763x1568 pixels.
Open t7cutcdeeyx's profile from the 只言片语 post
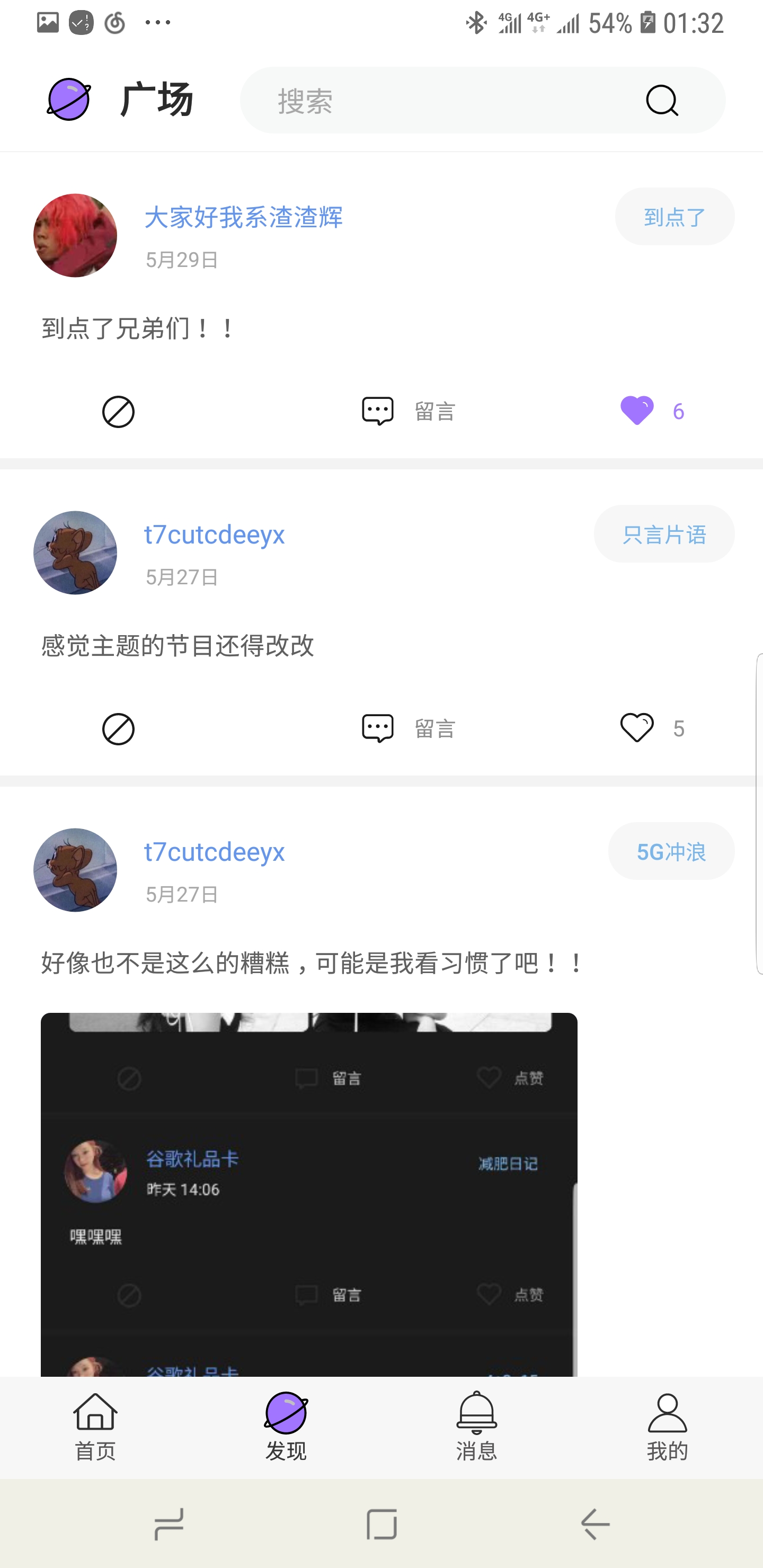click(x=215, y=534)
